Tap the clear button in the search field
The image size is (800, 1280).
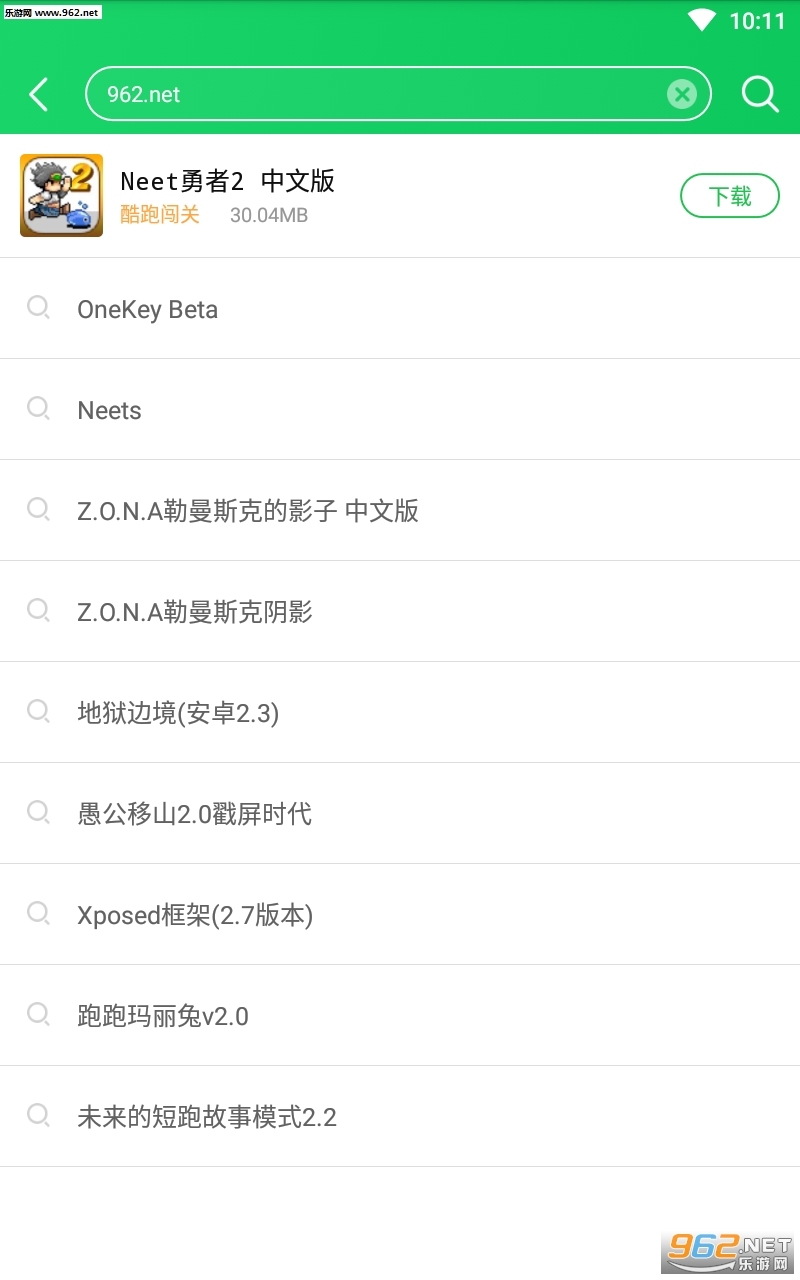click(x=682, y=94)
